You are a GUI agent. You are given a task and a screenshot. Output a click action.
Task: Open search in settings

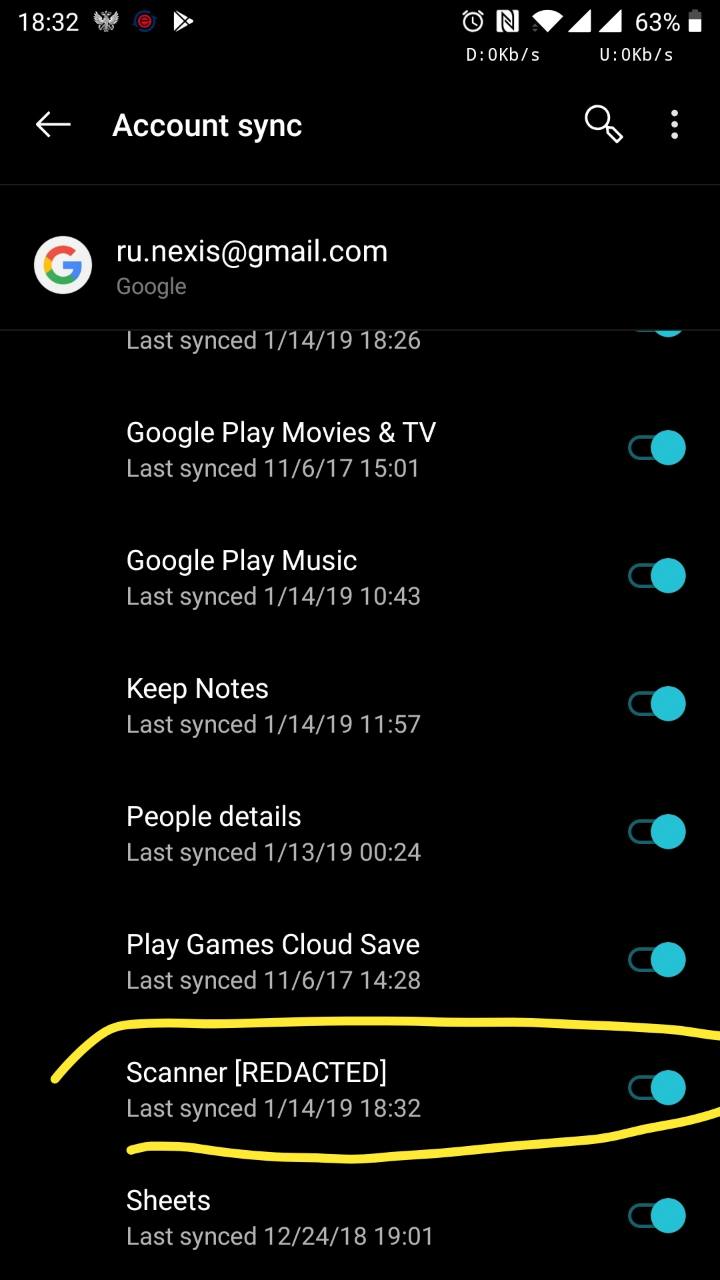pyautogui.click(x=604, y=125)
